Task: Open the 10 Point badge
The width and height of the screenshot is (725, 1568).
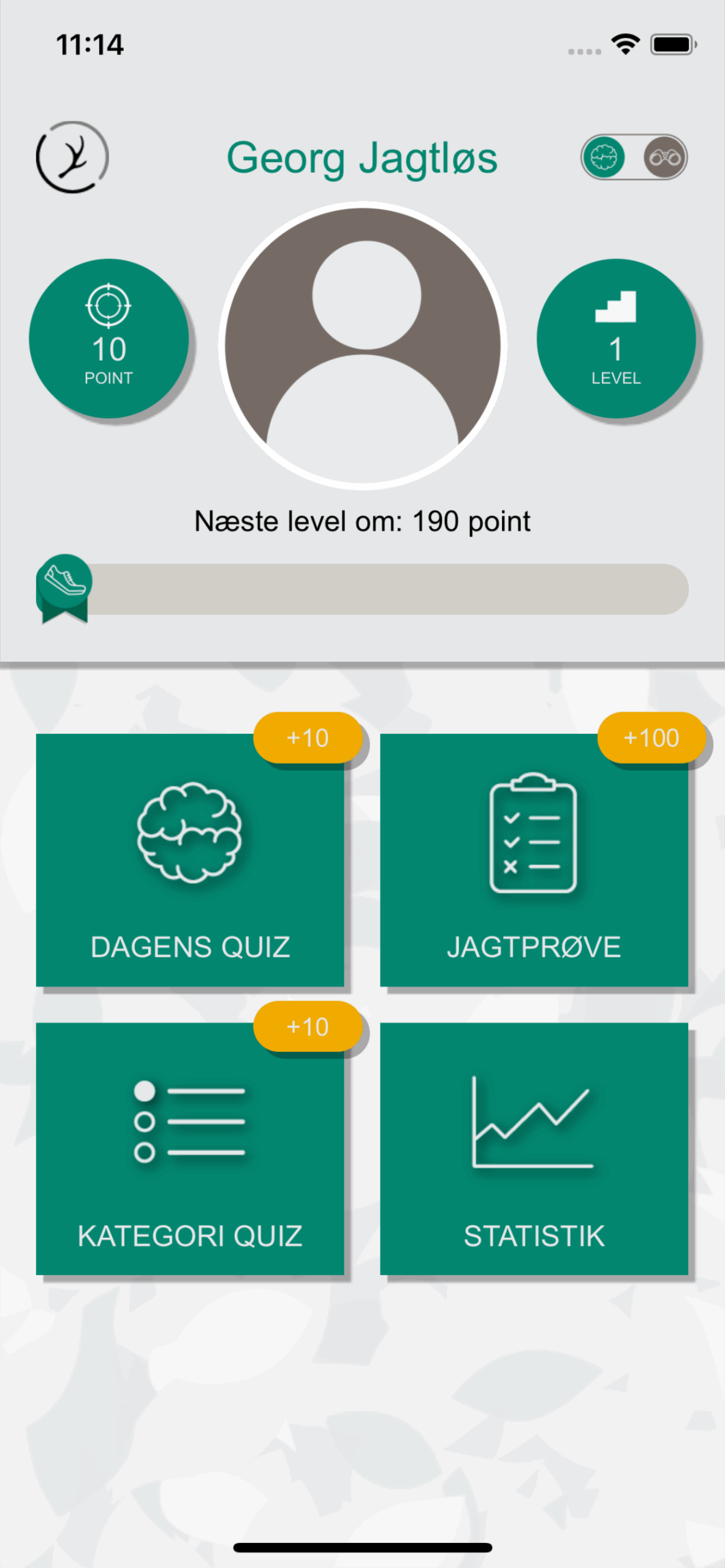Action: click(109, 339)
